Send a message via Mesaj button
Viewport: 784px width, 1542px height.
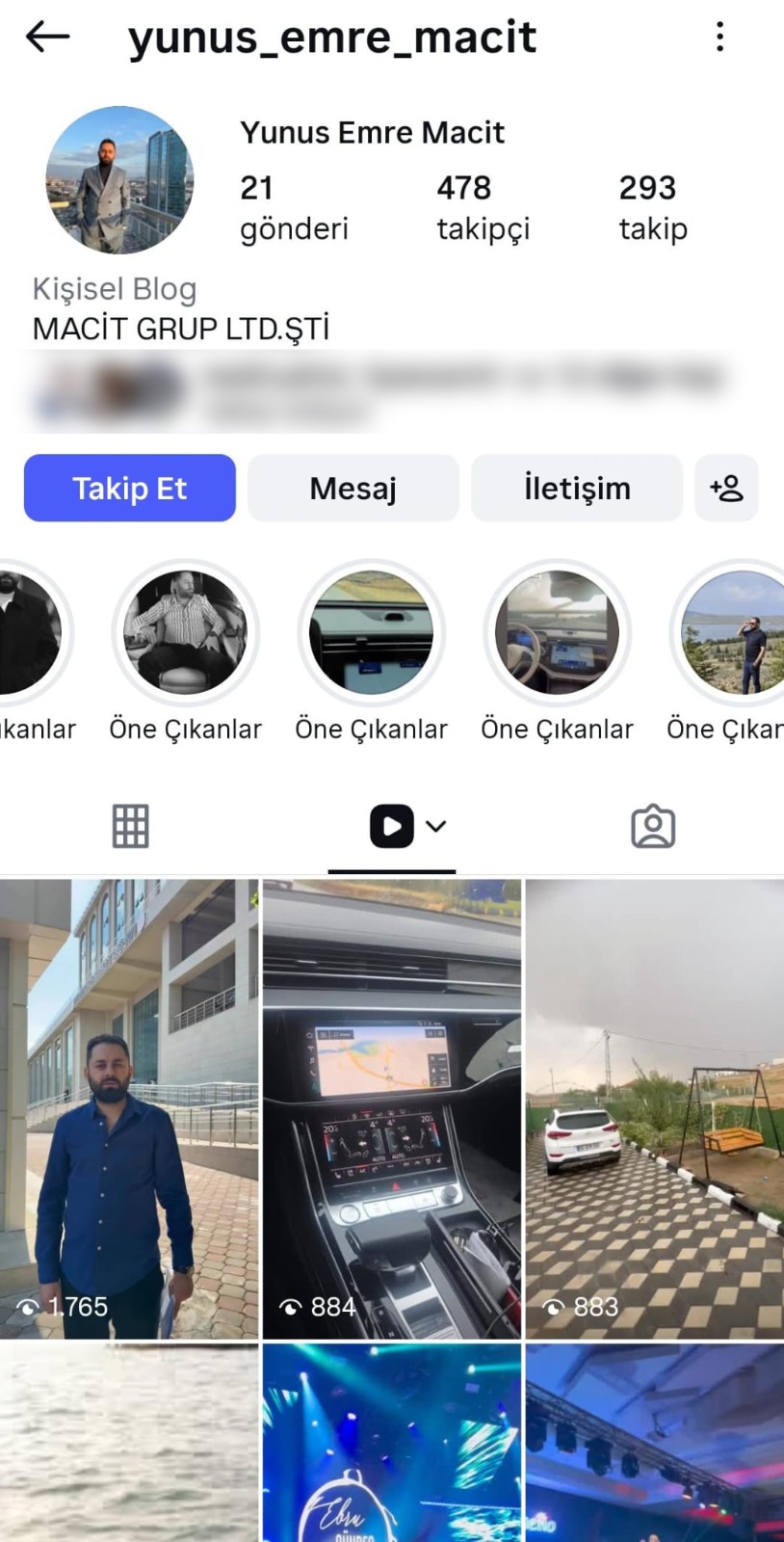[x=353, y=489]
